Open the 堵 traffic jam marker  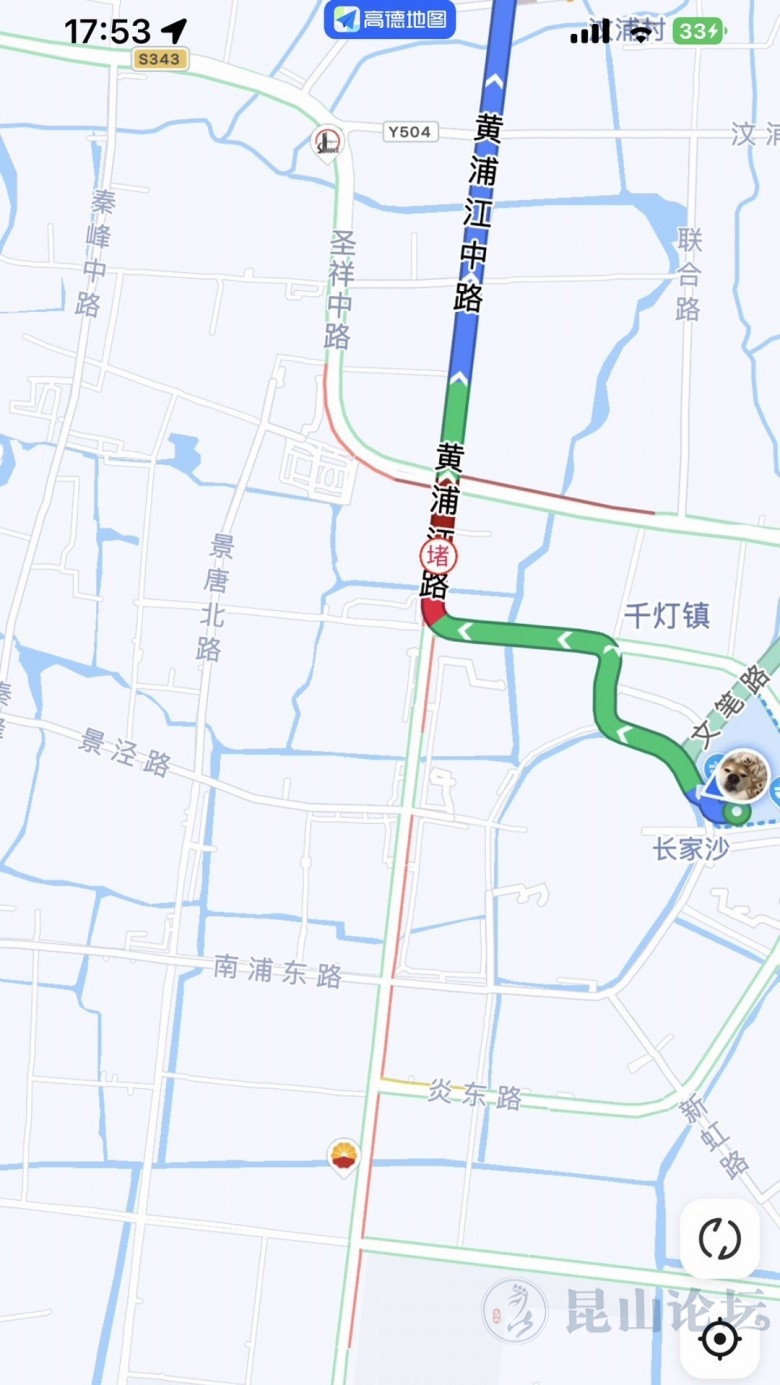pyautogui.click(x=437, y=556)
